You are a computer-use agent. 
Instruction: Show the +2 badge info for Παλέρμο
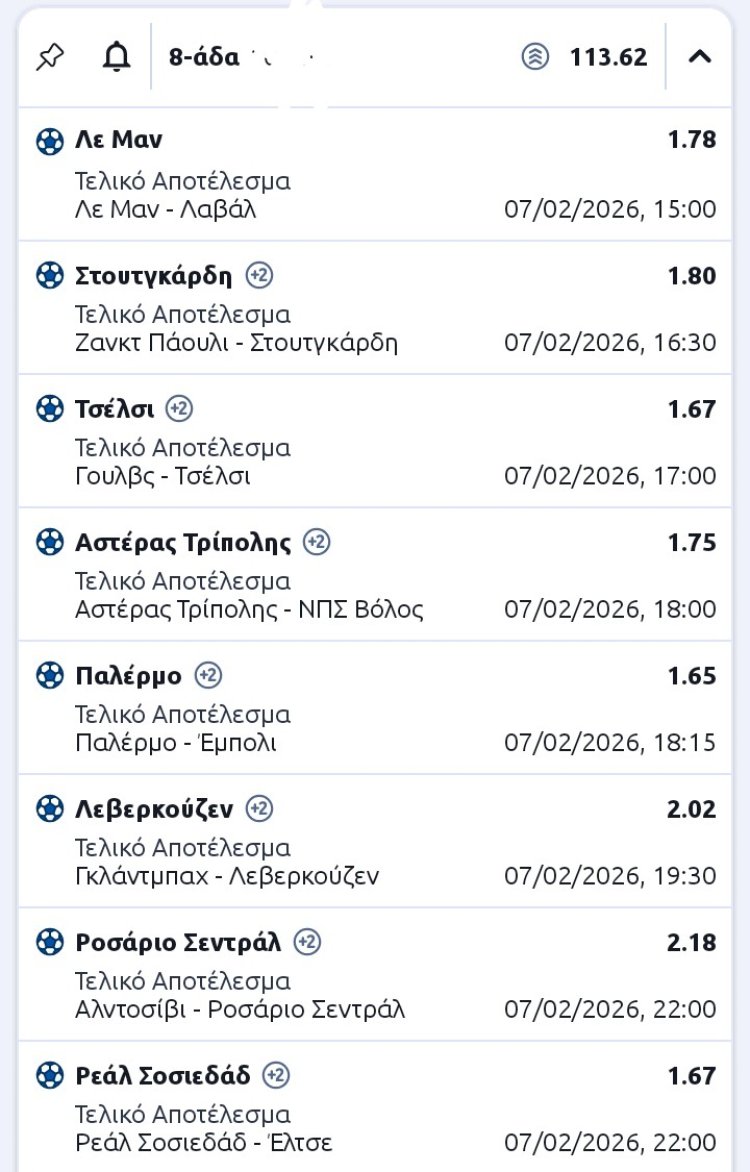click(x=208, y=676)
